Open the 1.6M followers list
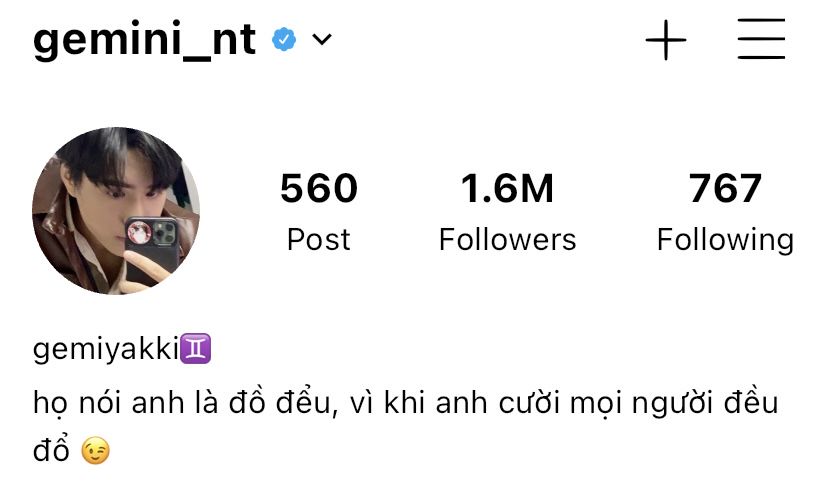828x496 pixels. [x=507, y=211]
